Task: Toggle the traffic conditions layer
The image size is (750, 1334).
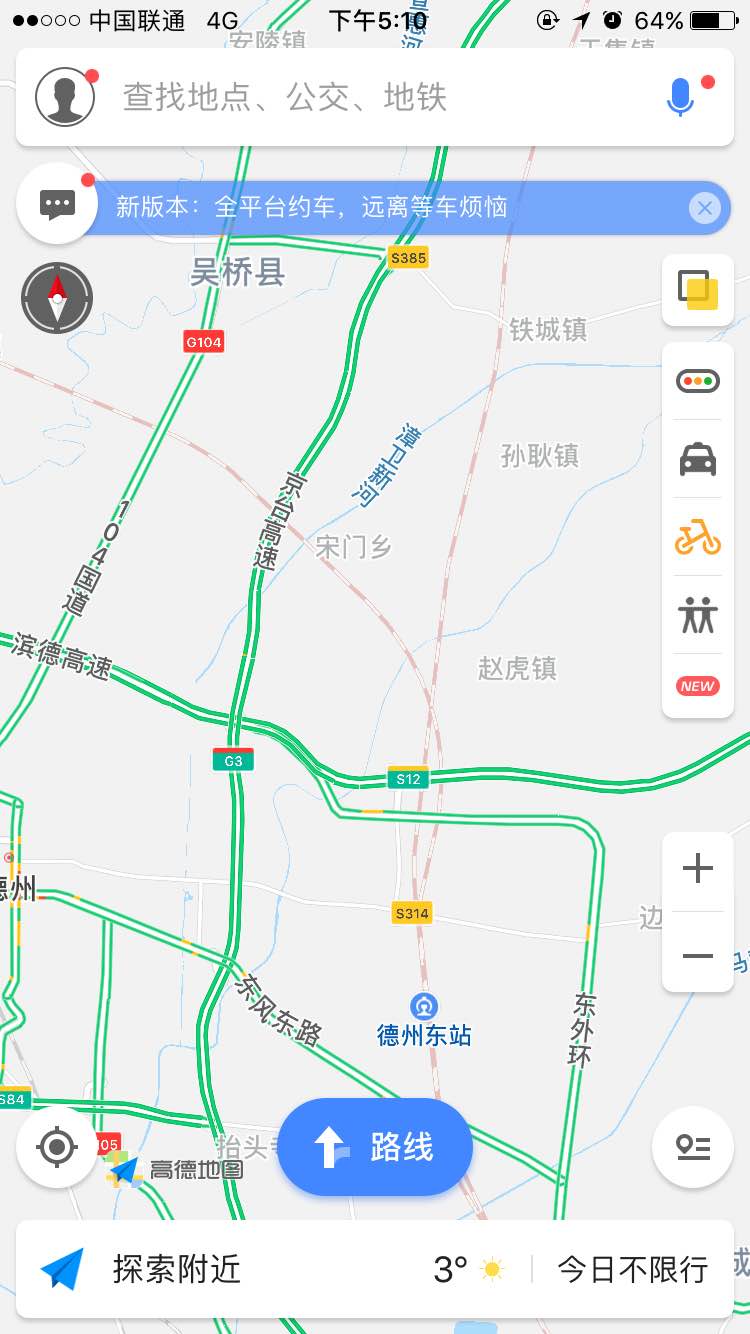Action: click(698, 381)
